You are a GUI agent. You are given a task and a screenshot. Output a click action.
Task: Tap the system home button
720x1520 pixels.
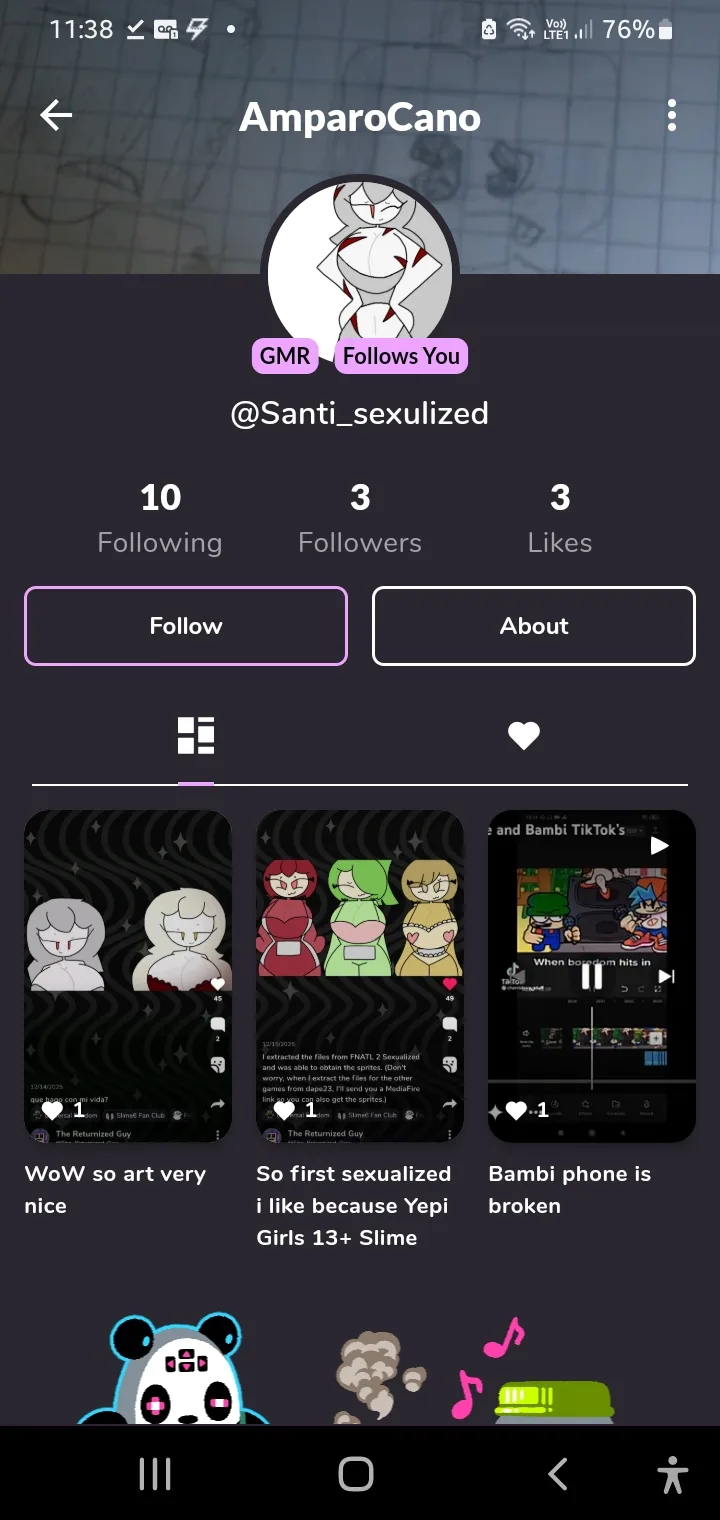coord(356,1474)
